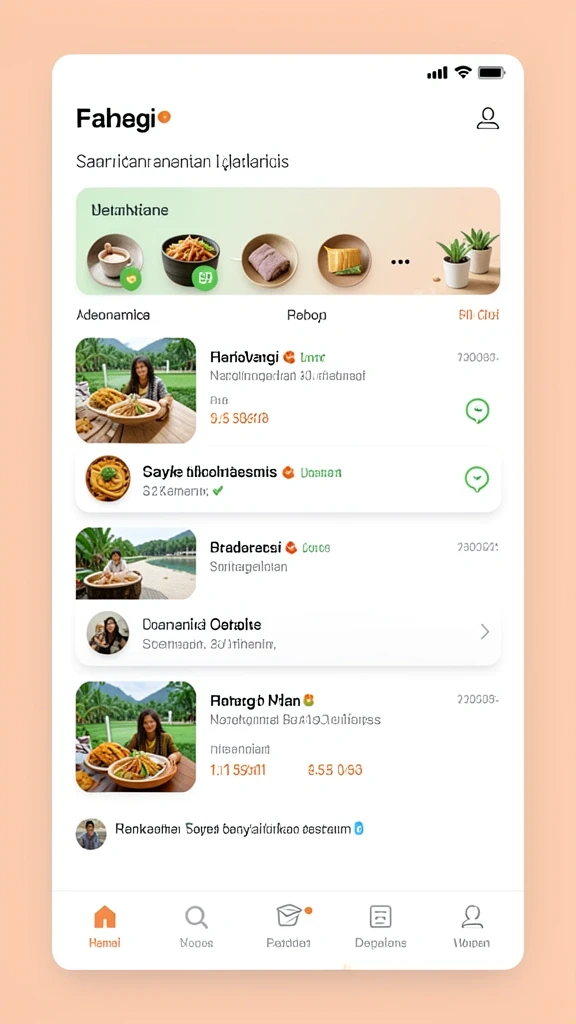Tap the chat bubble icon on Hariovangi card
576x1024 pixels.
coord(477,410)
